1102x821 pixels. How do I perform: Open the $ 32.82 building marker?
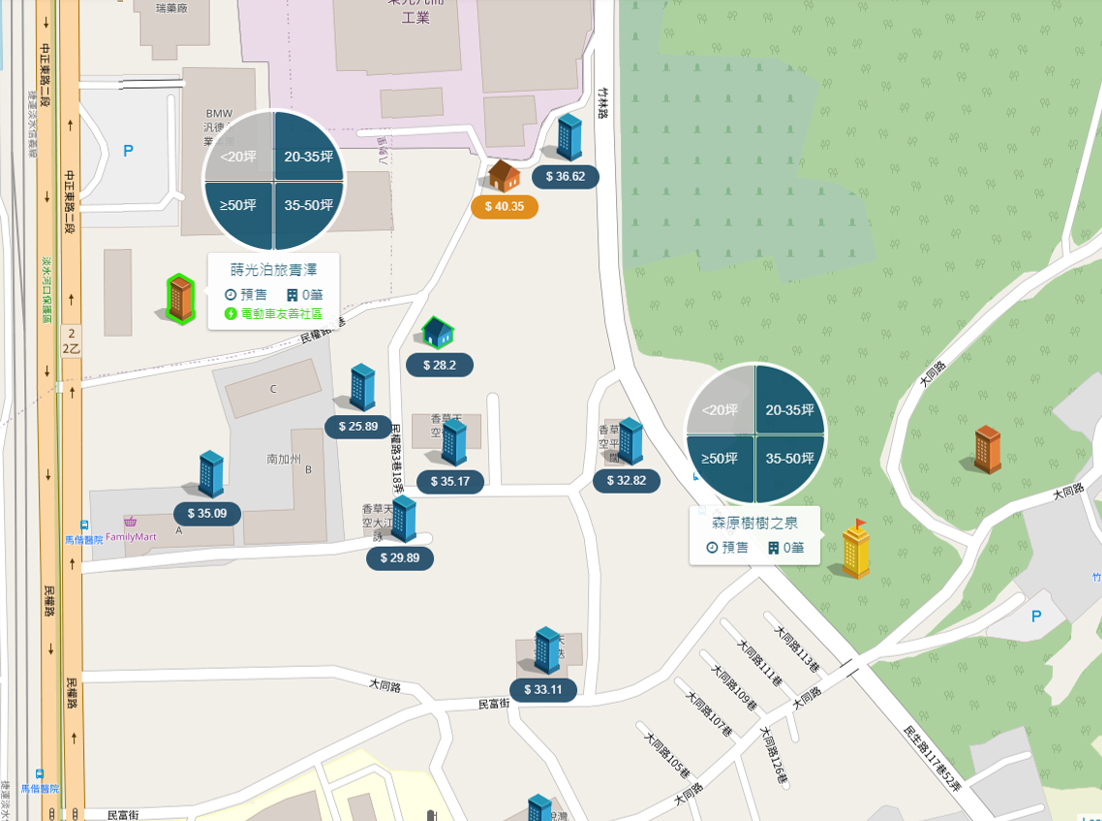pos(626,481)
